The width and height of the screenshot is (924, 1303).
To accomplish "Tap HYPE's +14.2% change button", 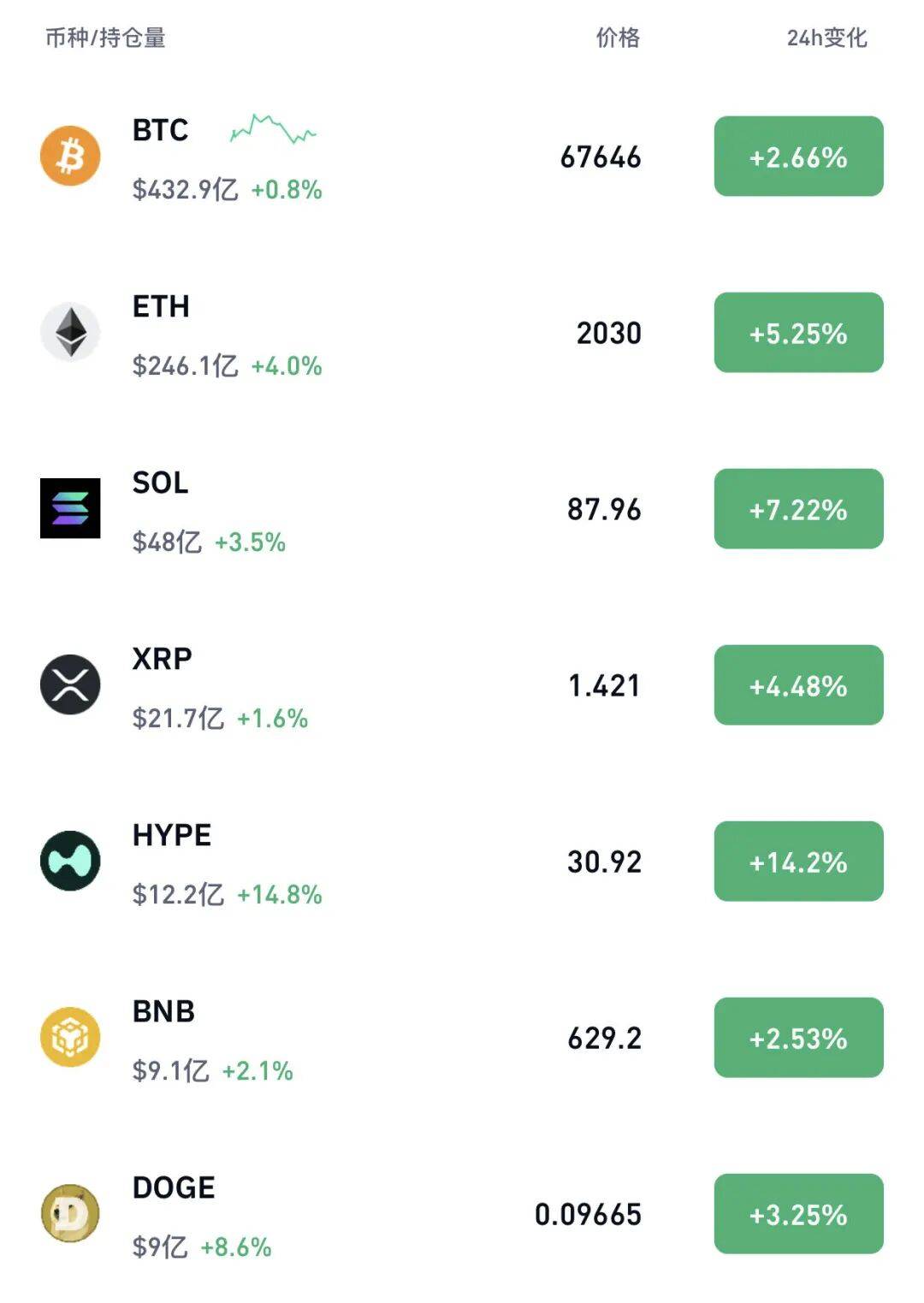I will point(798,862).
